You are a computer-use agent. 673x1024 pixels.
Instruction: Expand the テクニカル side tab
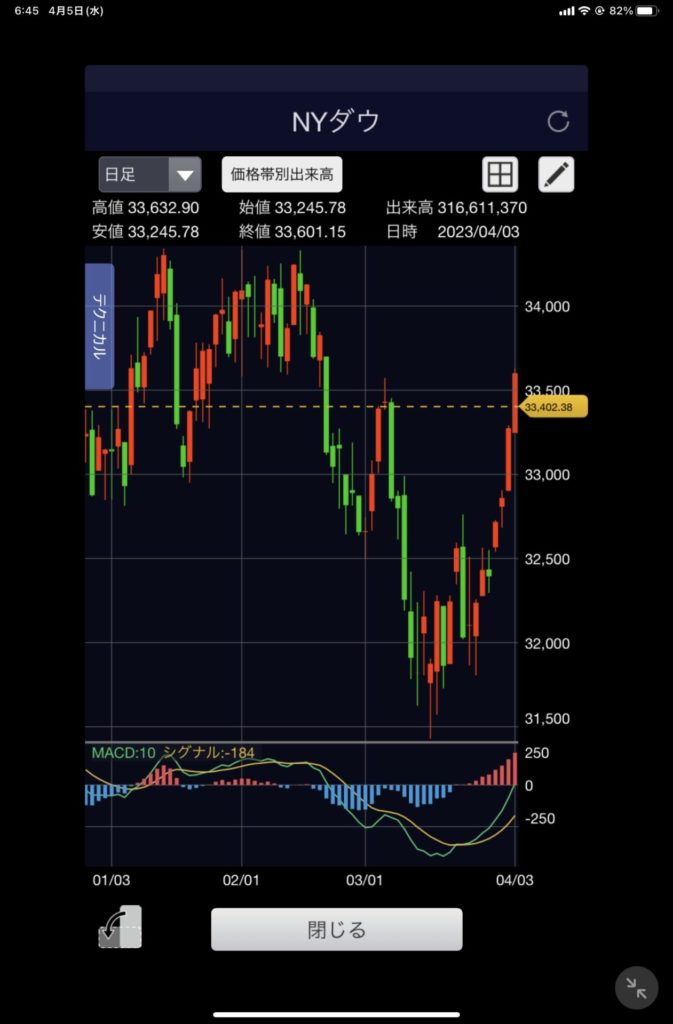point(100,326)
